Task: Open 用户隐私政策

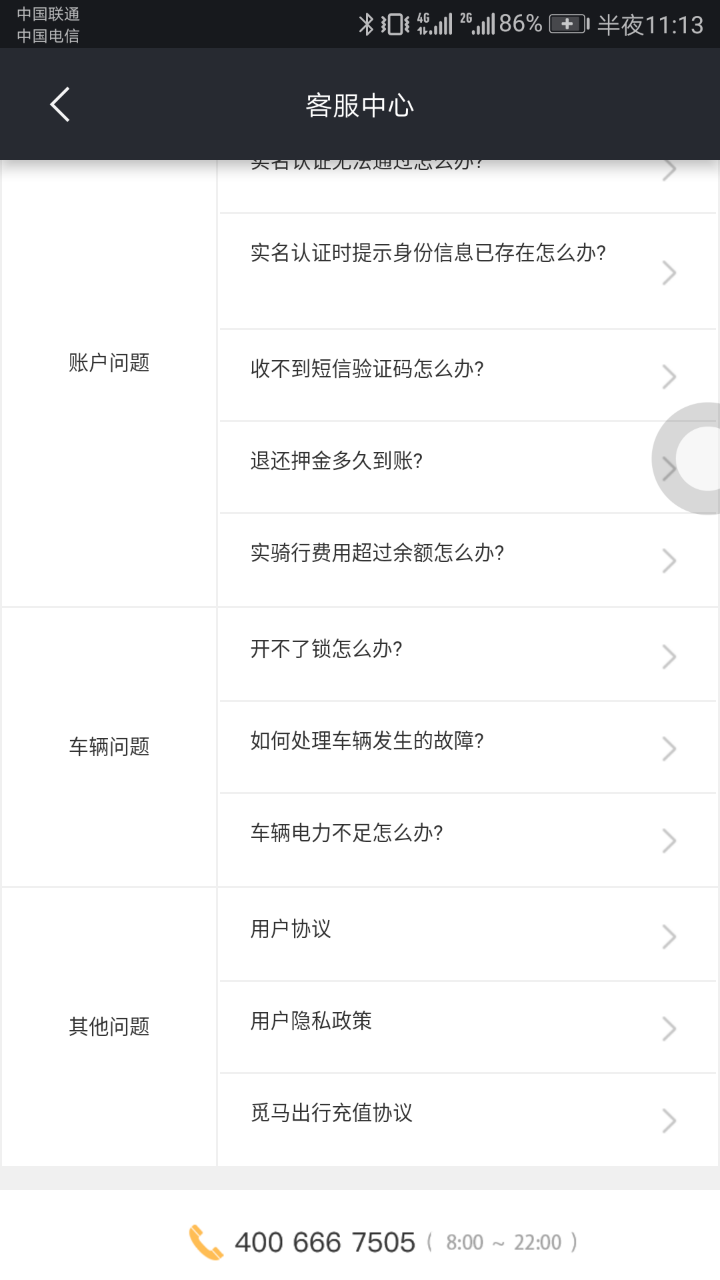Action: [x=467, y=1027]
